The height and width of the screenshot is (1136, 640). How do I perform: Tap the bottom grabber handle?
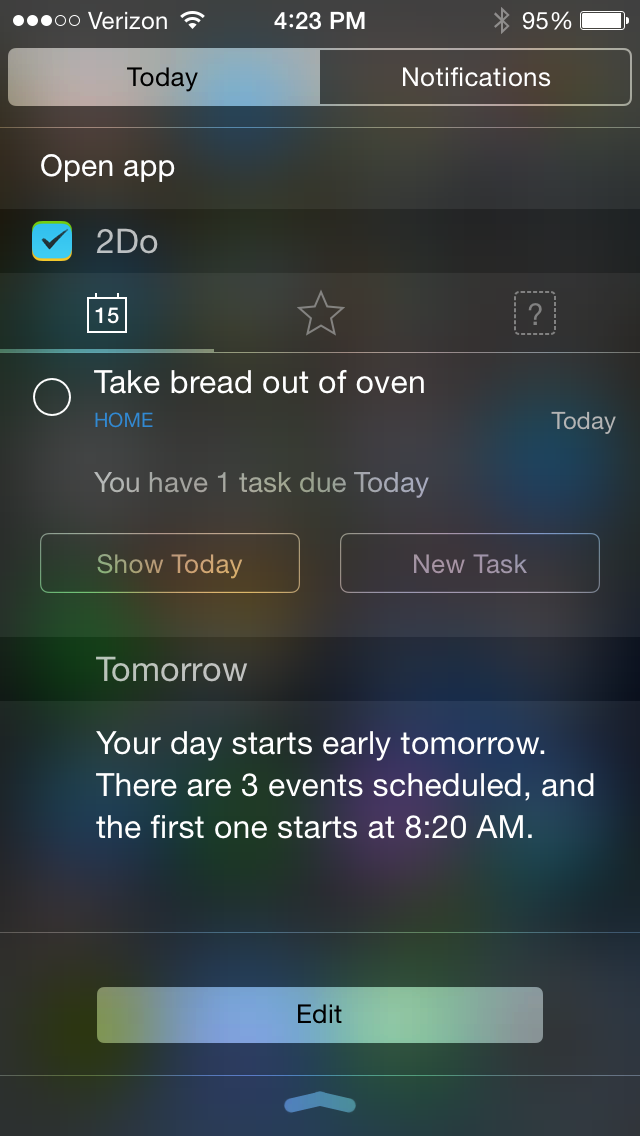pyautogui.click(x=320, y=1104)
